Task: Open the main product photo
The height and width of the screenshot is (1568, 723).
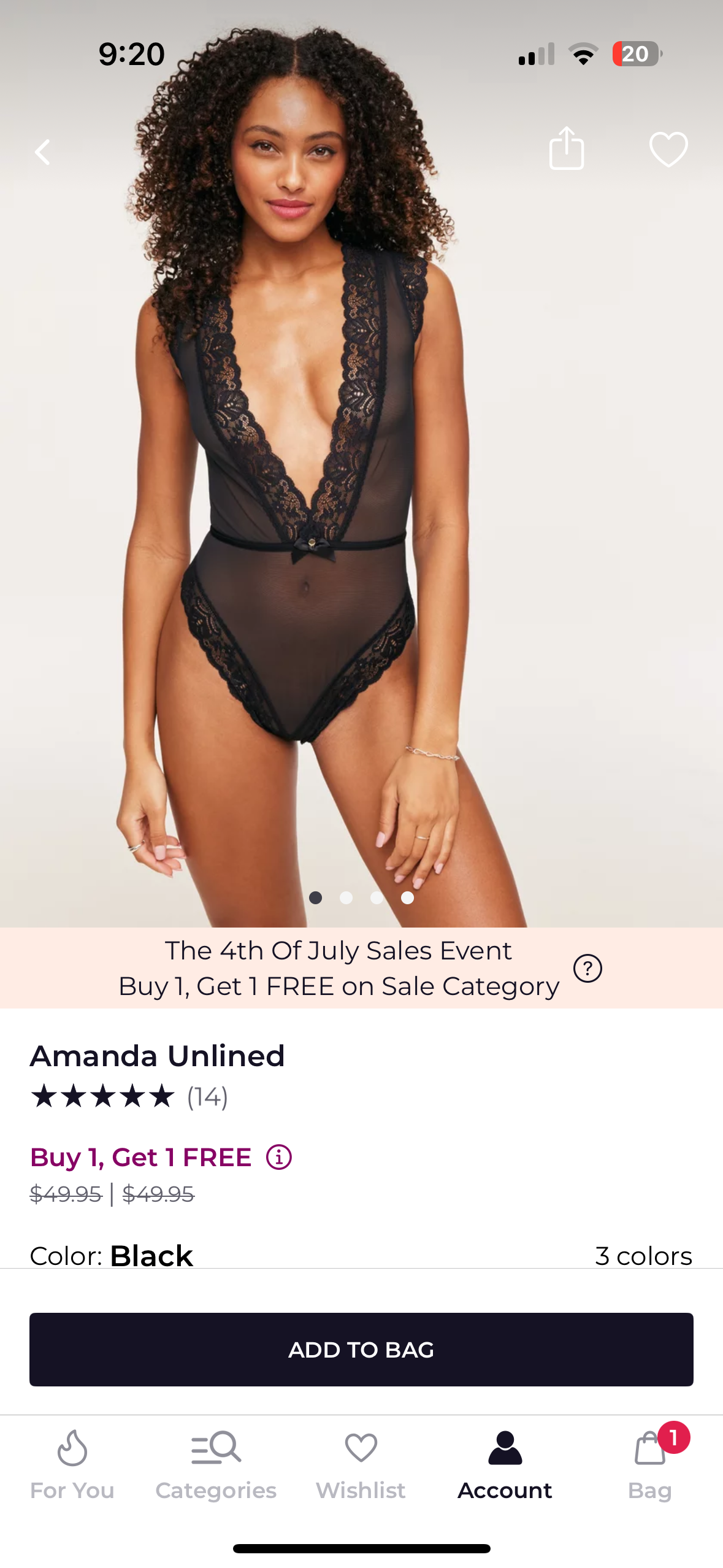Action: click(x=361, y=491)
